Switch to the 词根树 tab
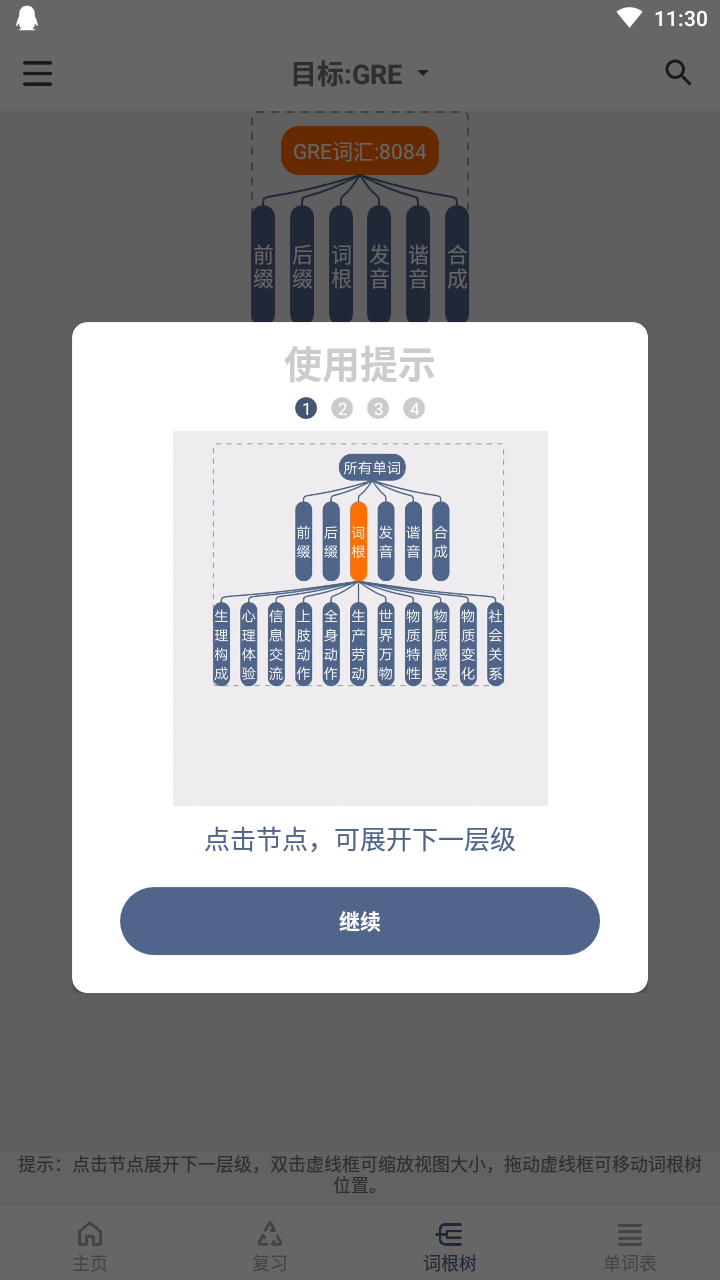This screenshot has width=720, height=1280. coord(449,1243)
